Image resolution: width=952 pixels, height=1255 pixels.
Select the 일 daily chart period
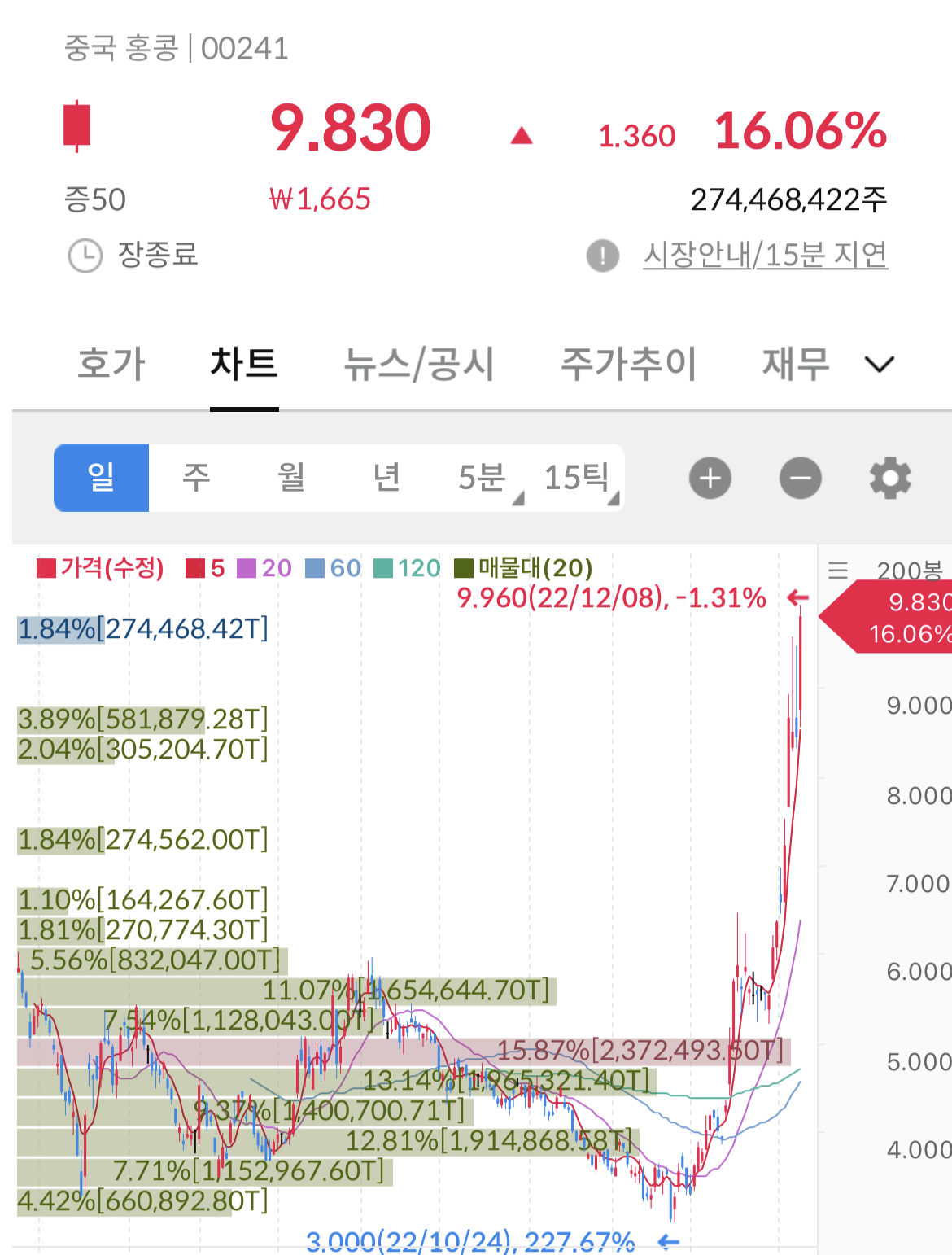tap(102, 478)
